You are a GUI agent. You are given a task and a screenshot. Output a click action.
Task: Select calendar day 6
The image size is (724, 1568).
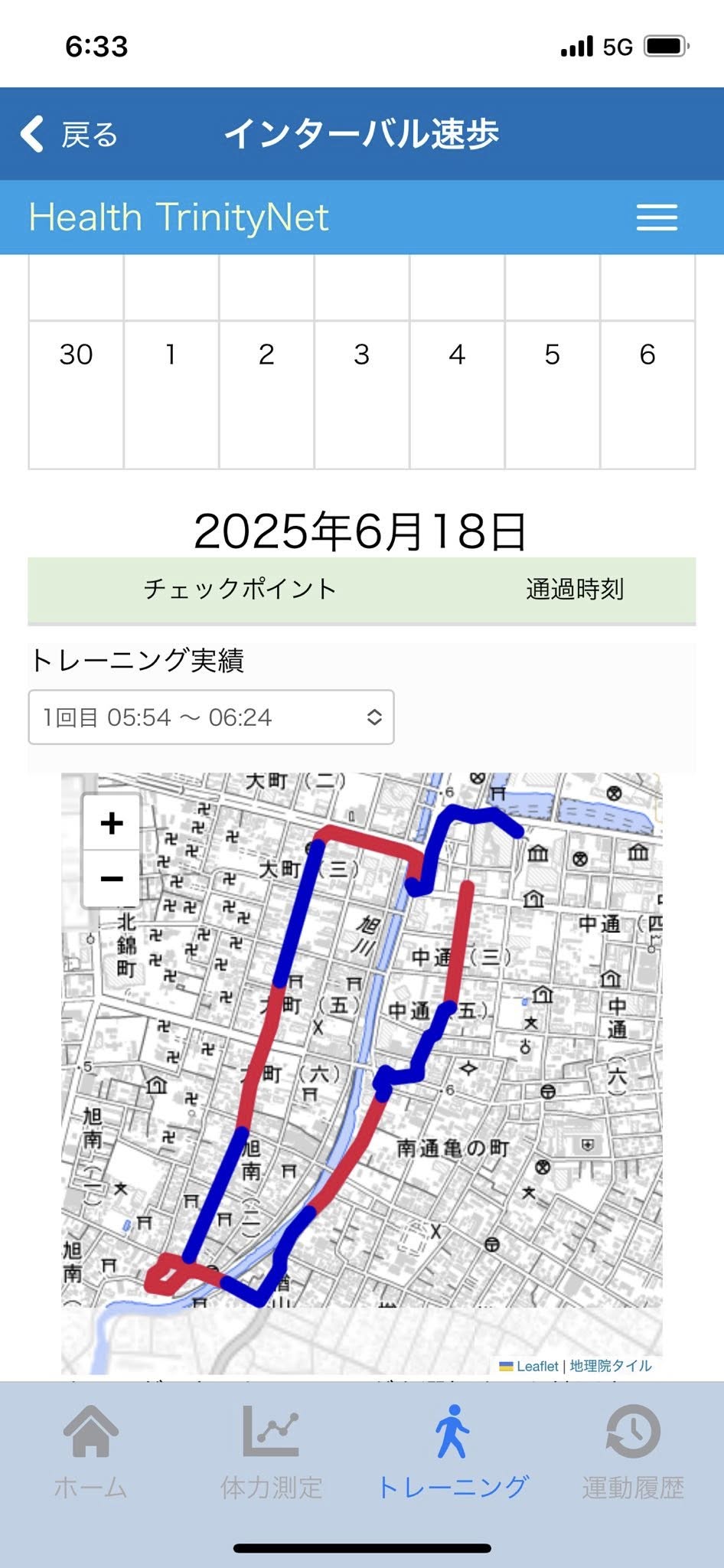647,394
